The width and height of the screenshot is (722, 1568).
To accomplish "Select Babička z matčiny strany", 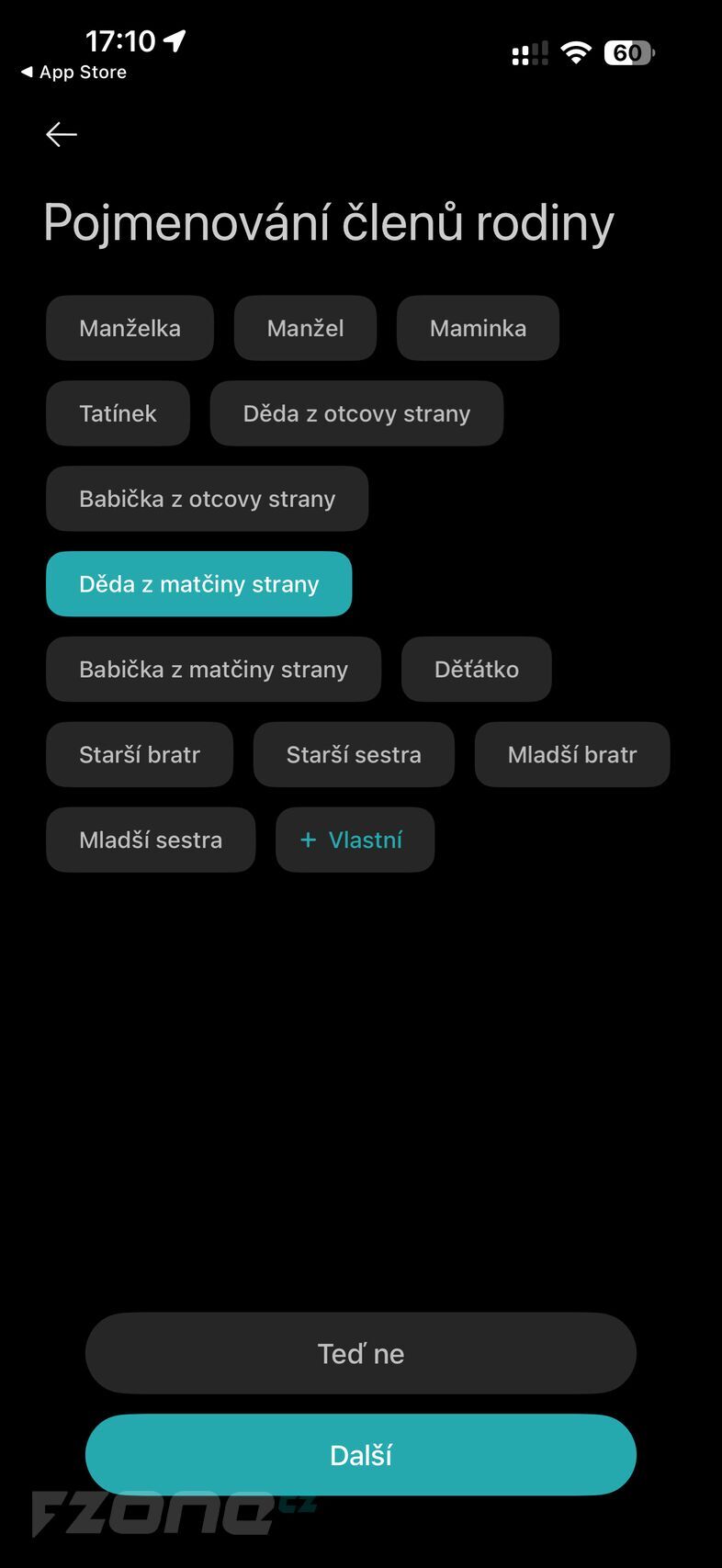I will point(213,670).
